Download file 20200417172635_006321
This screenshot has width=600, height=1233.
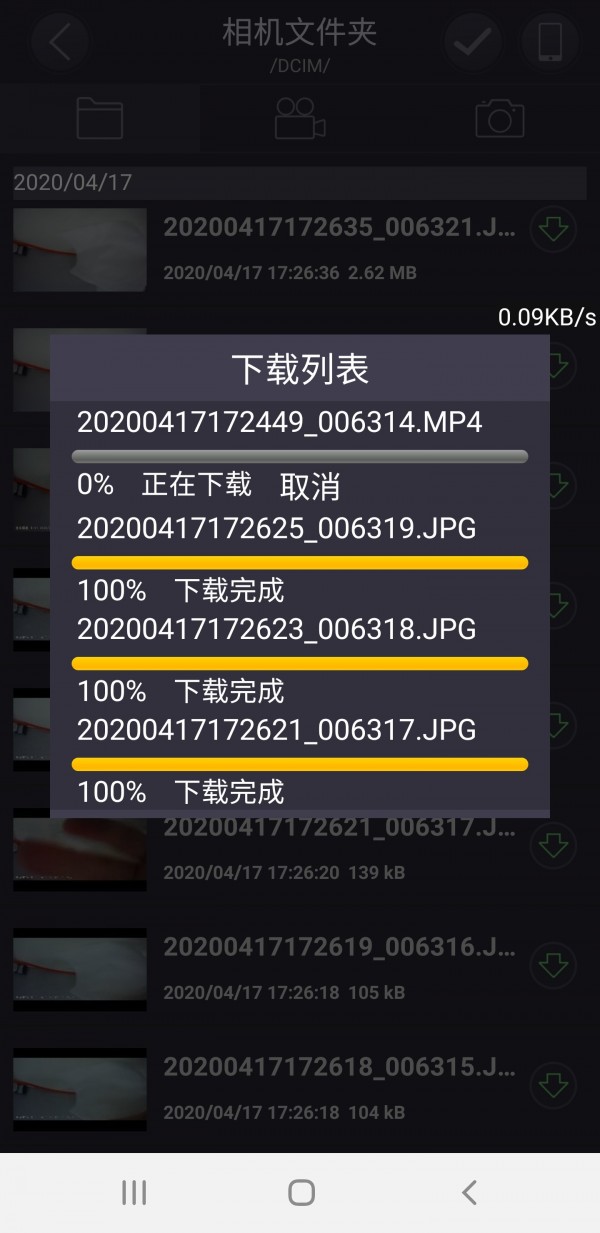click(553, 230)
